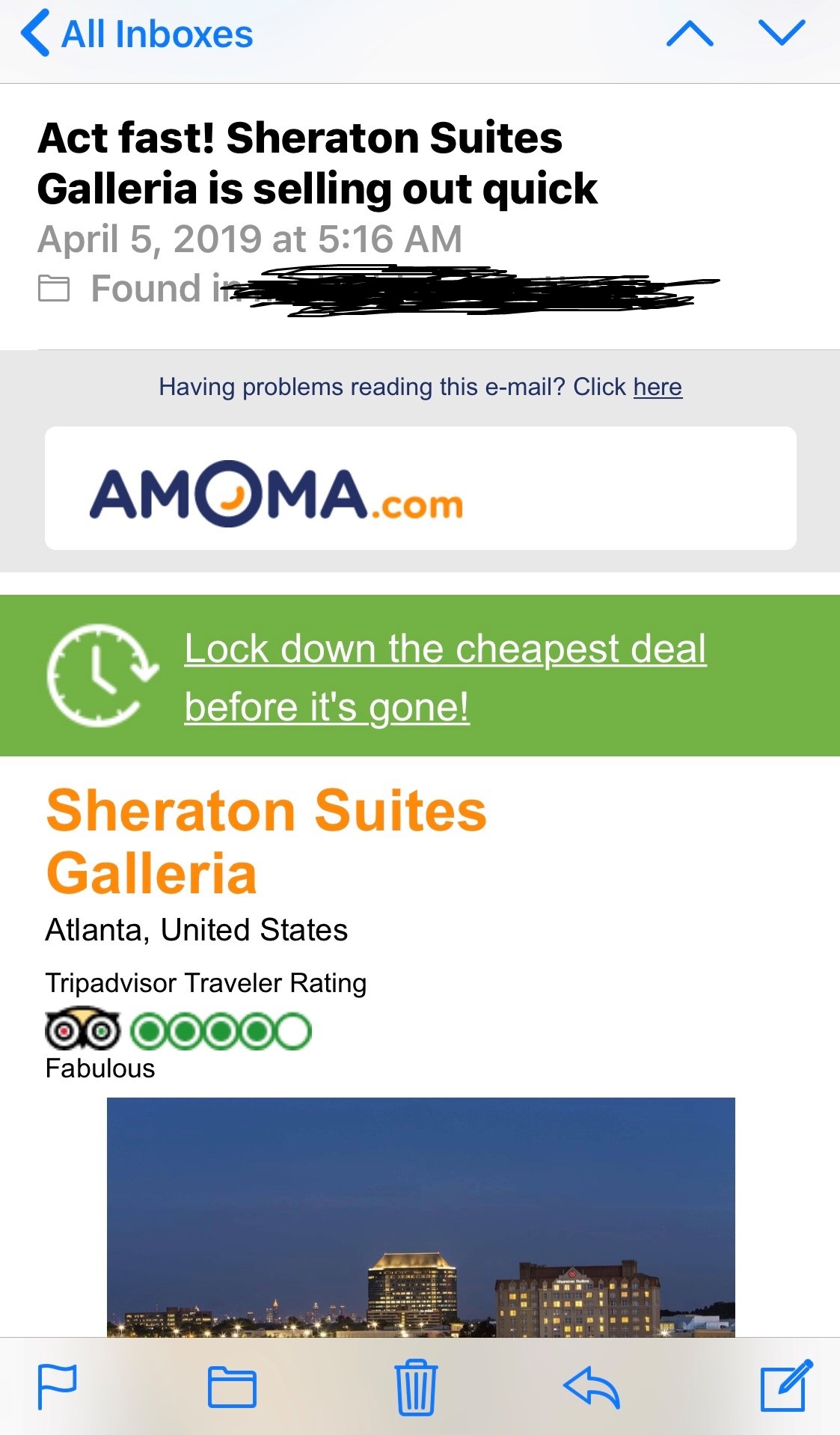Open the 'here' link to view email online
Viewport: 840px width, 1435px height.
coord(657,387)
